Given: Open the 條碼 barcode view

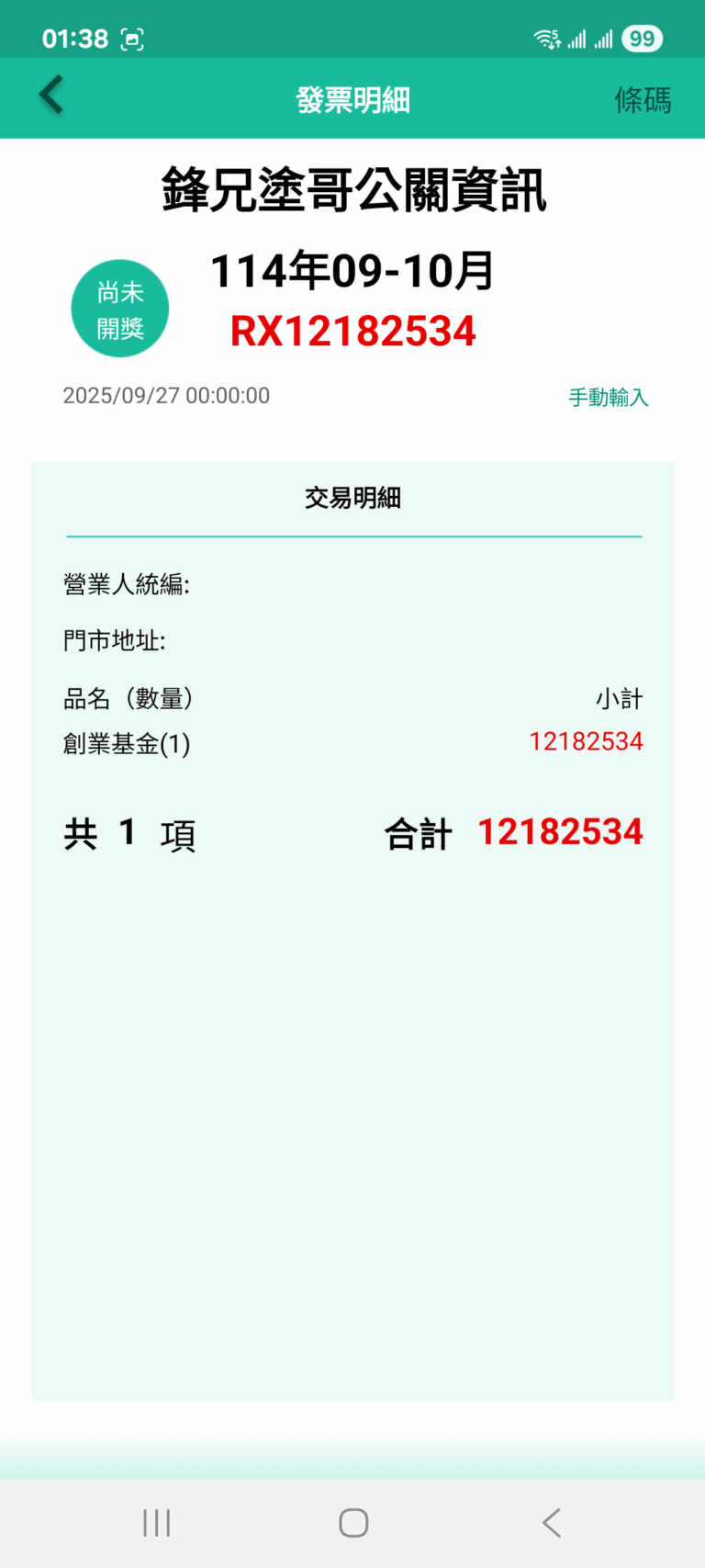Looking at the screenshot, I should tap(643, 99).
